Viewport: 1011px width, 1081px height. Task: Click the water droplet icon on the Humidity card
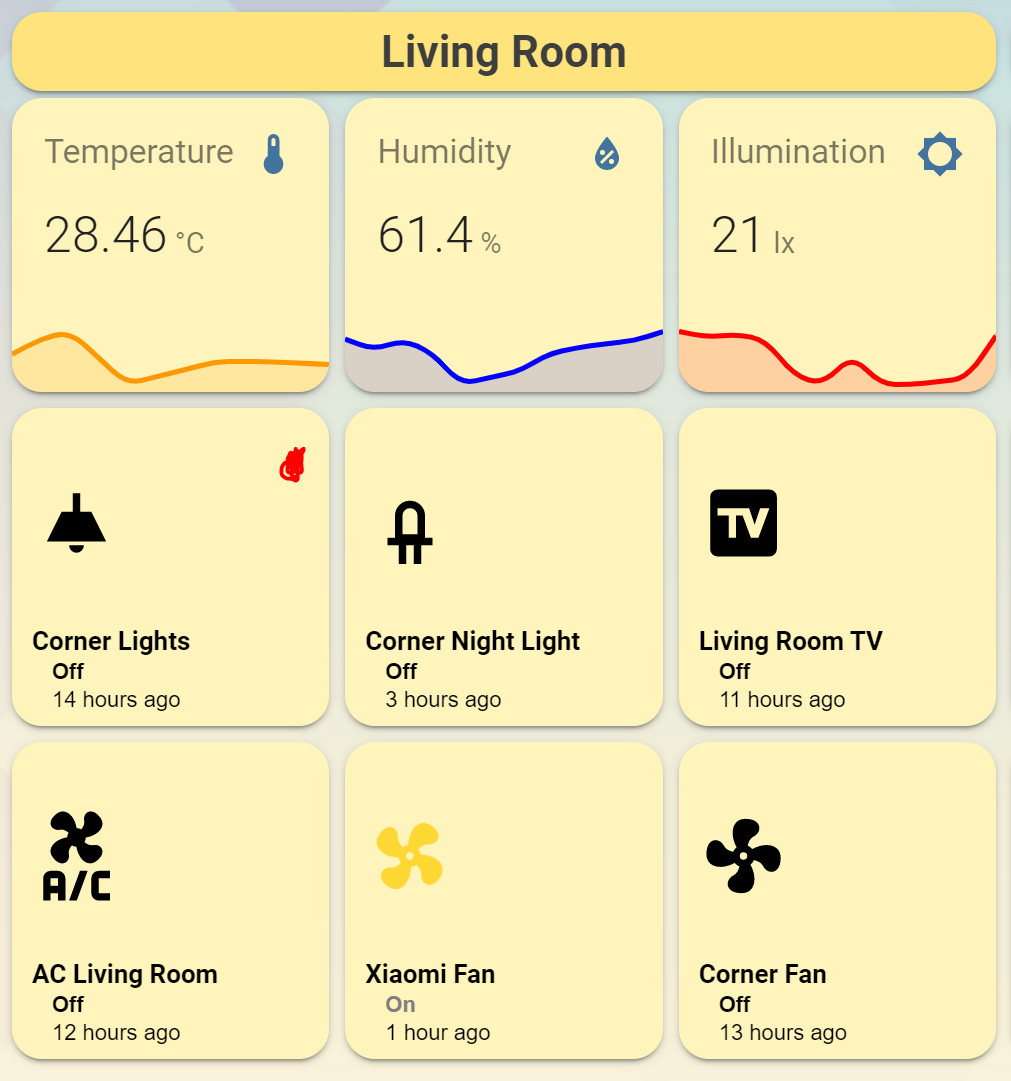[607, 153]
